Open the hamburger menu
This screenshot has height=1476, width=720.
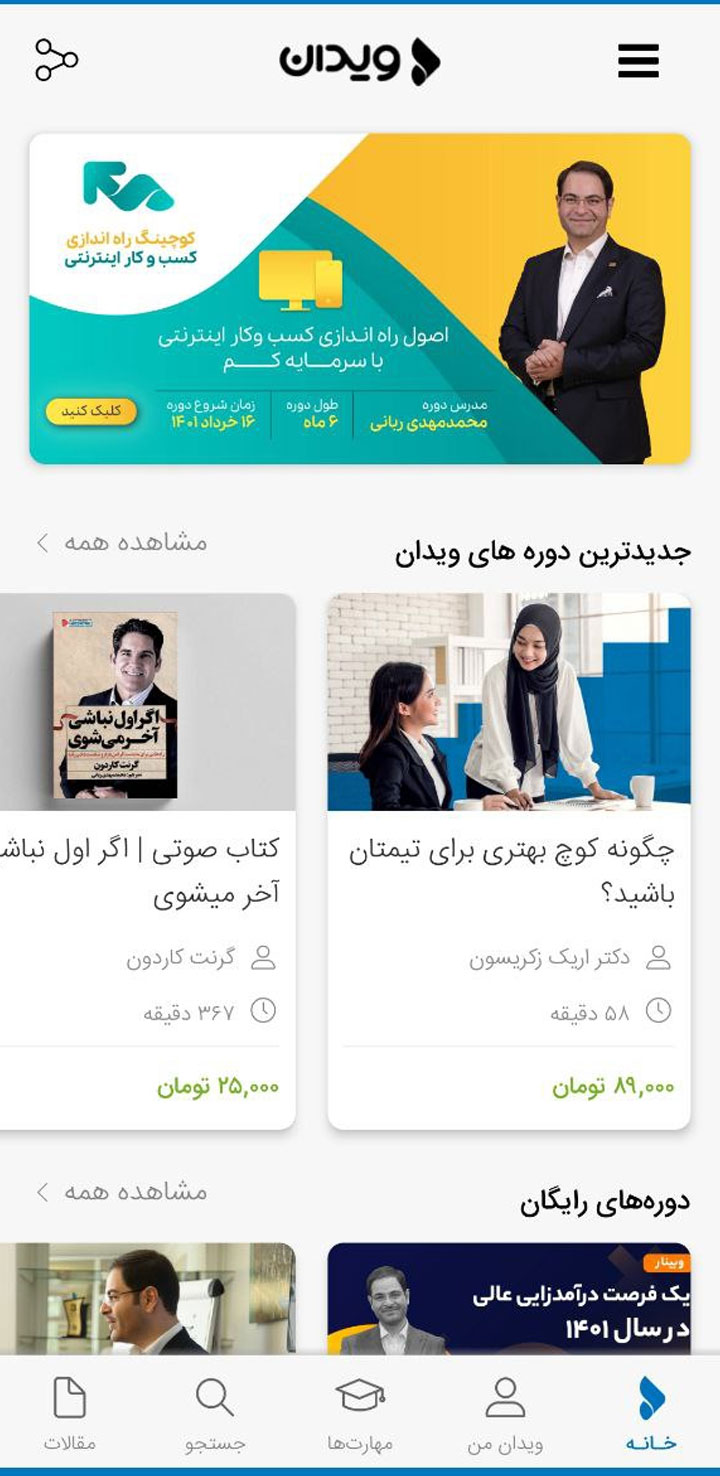638,61
